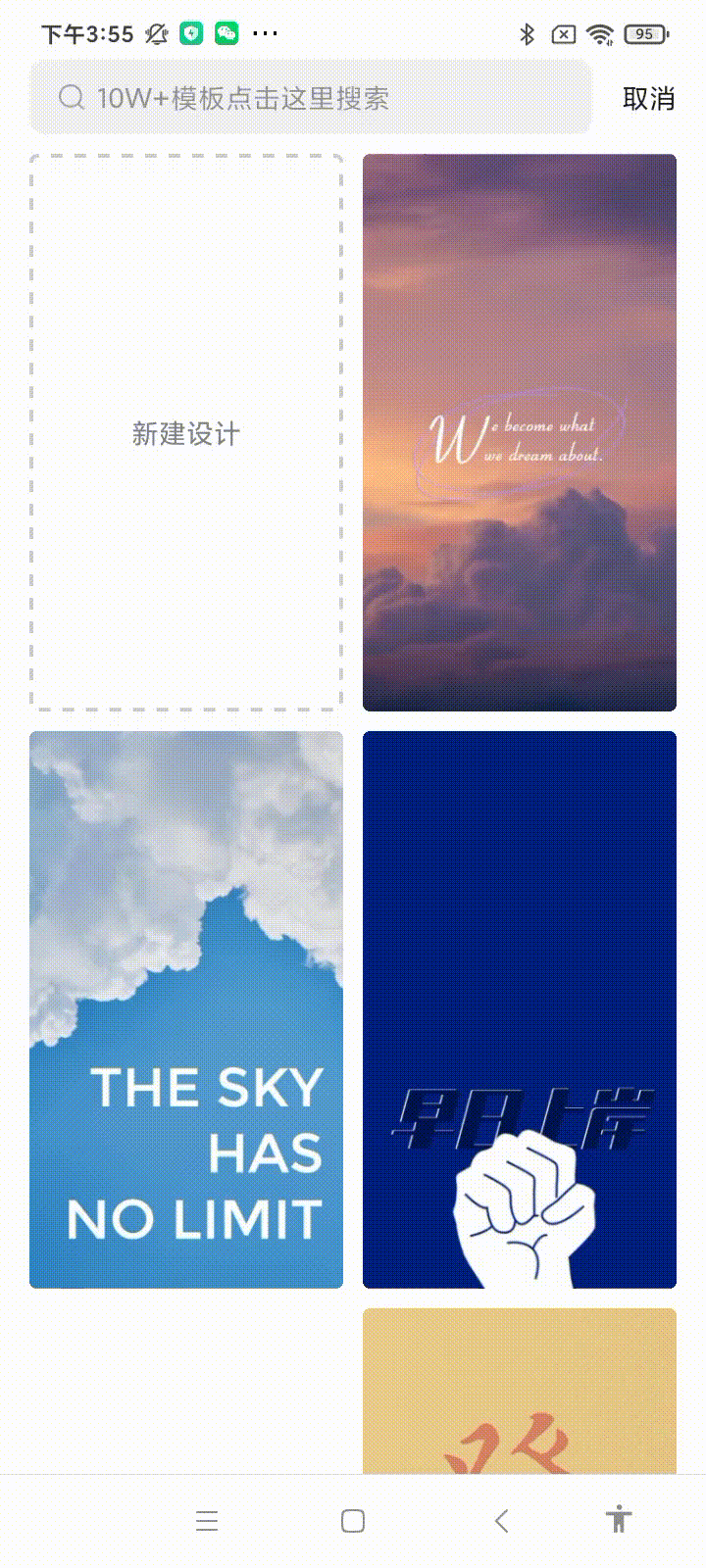The width and height of the screenshot is (706, 1568).
Task: Tap the accessibility figure icon in navigation bar
Action: tap(618, 1520)
